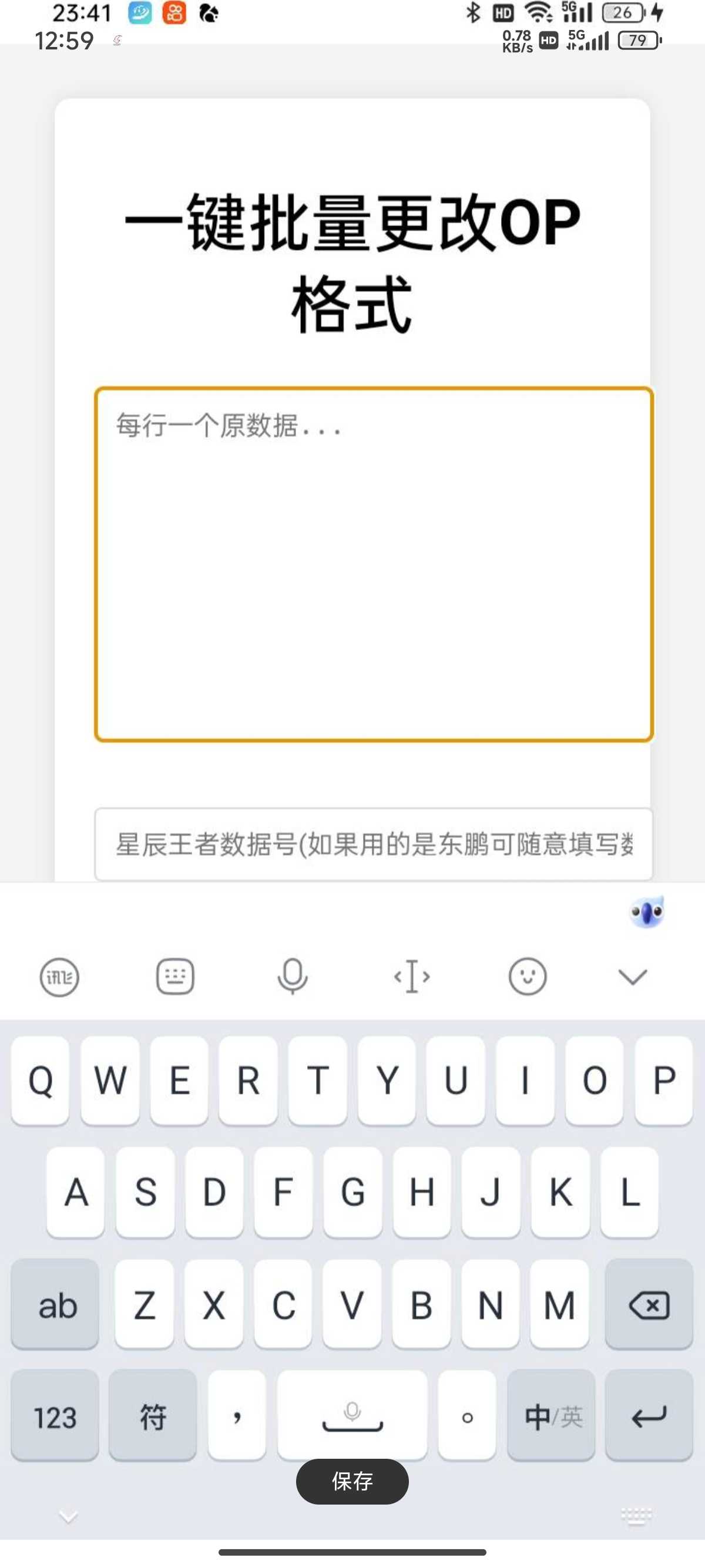This screenshot has width=705, height=1568.
Task: Tap the 保存 button
Action: coord(352,1481)
